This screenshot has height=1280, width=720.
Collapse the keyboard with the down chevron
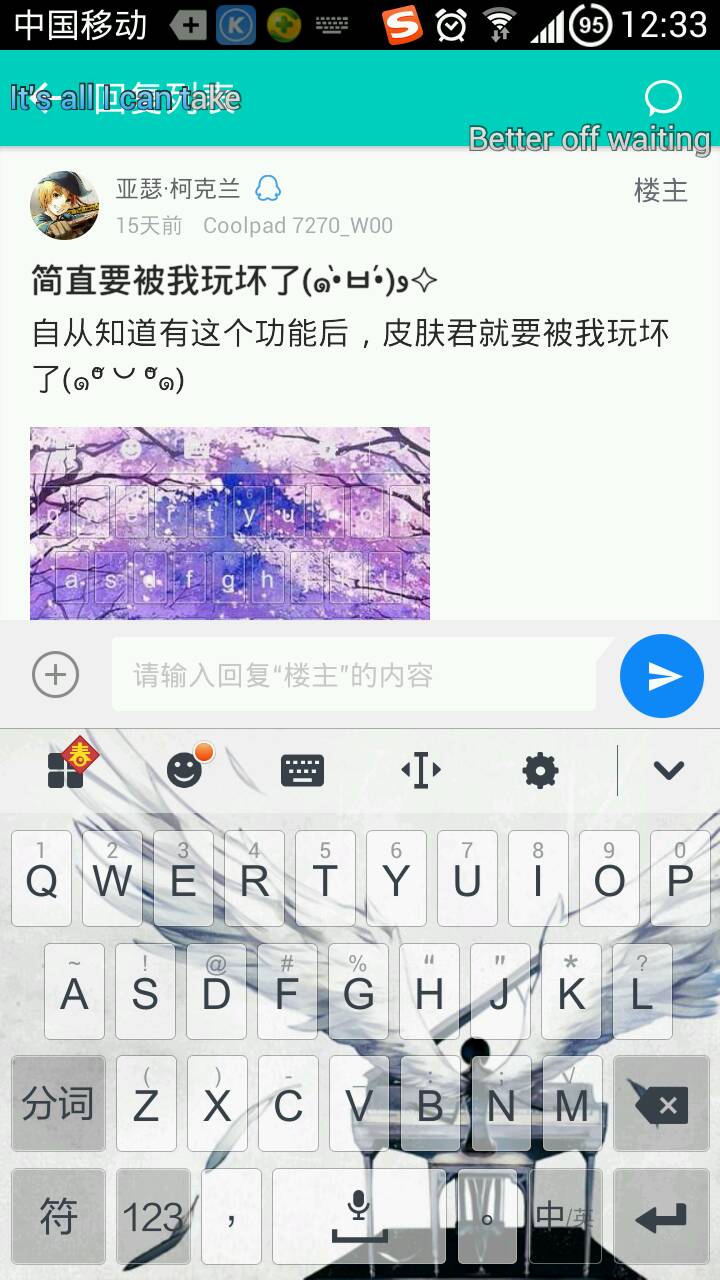point(668,770)
